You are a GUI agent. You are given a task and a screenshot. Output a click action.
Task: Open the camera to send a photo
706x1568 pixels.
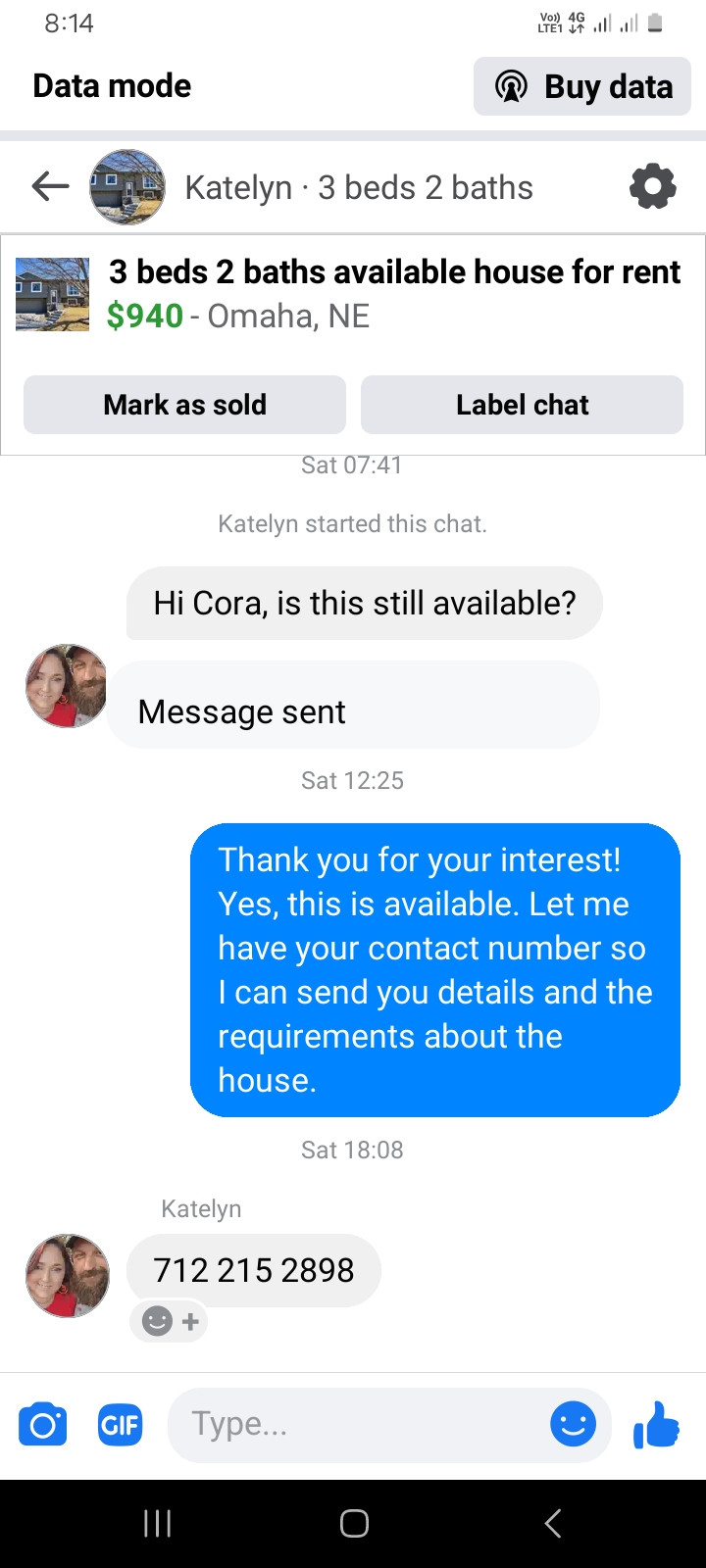43,1424
